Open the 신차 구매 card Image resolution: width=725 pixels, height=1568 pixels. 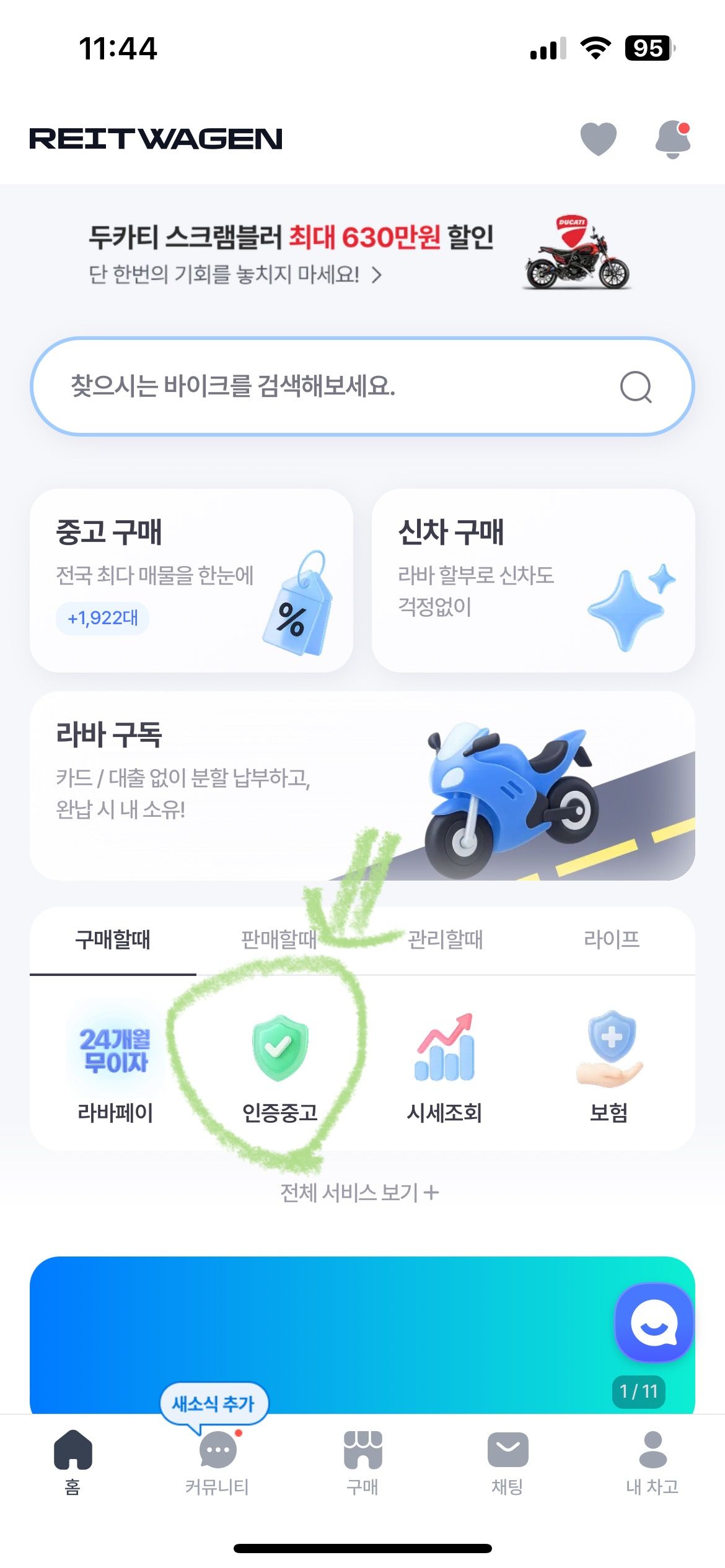(x=533, y=580)
